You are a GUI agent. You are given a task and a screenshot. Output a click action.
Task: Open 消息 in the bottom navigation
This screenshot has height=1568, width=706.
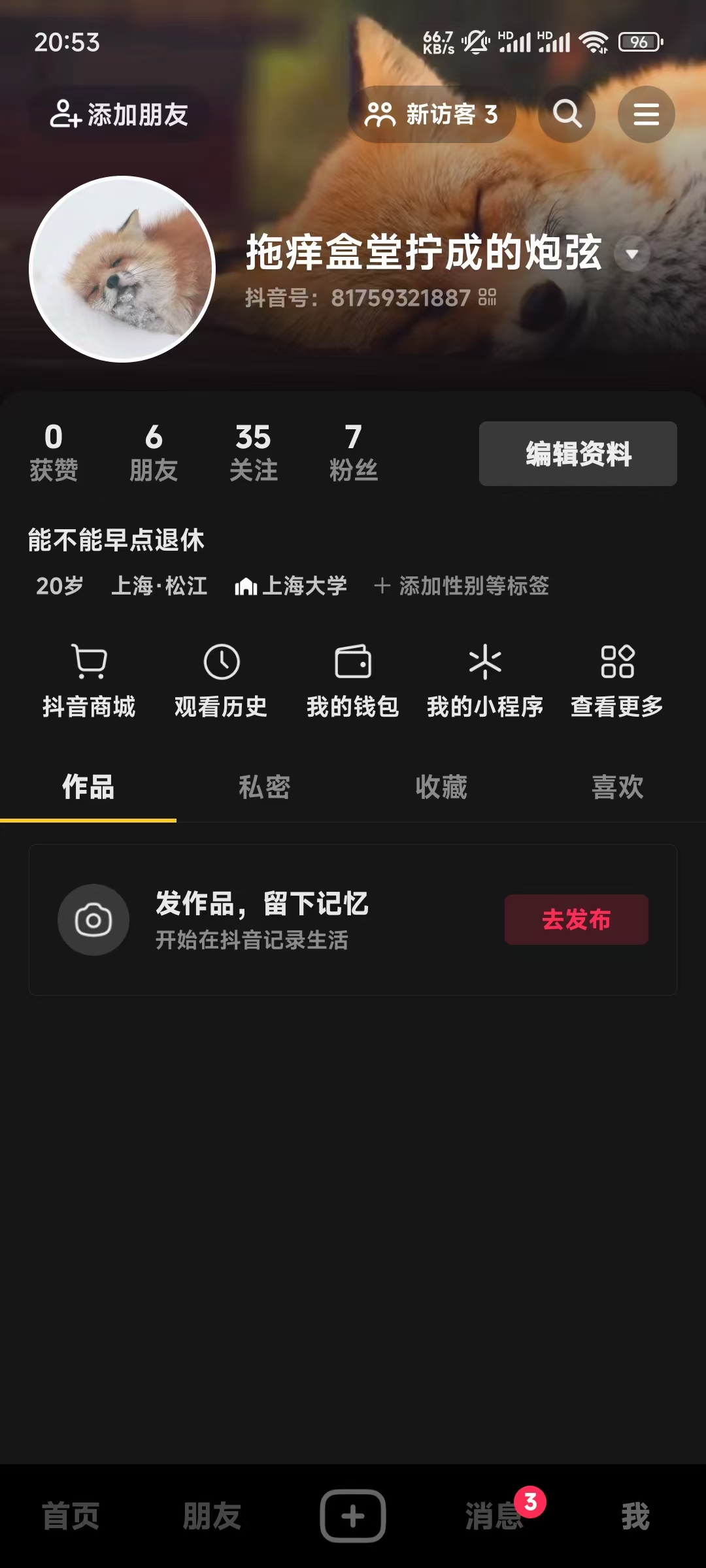tap(494, 1516)
